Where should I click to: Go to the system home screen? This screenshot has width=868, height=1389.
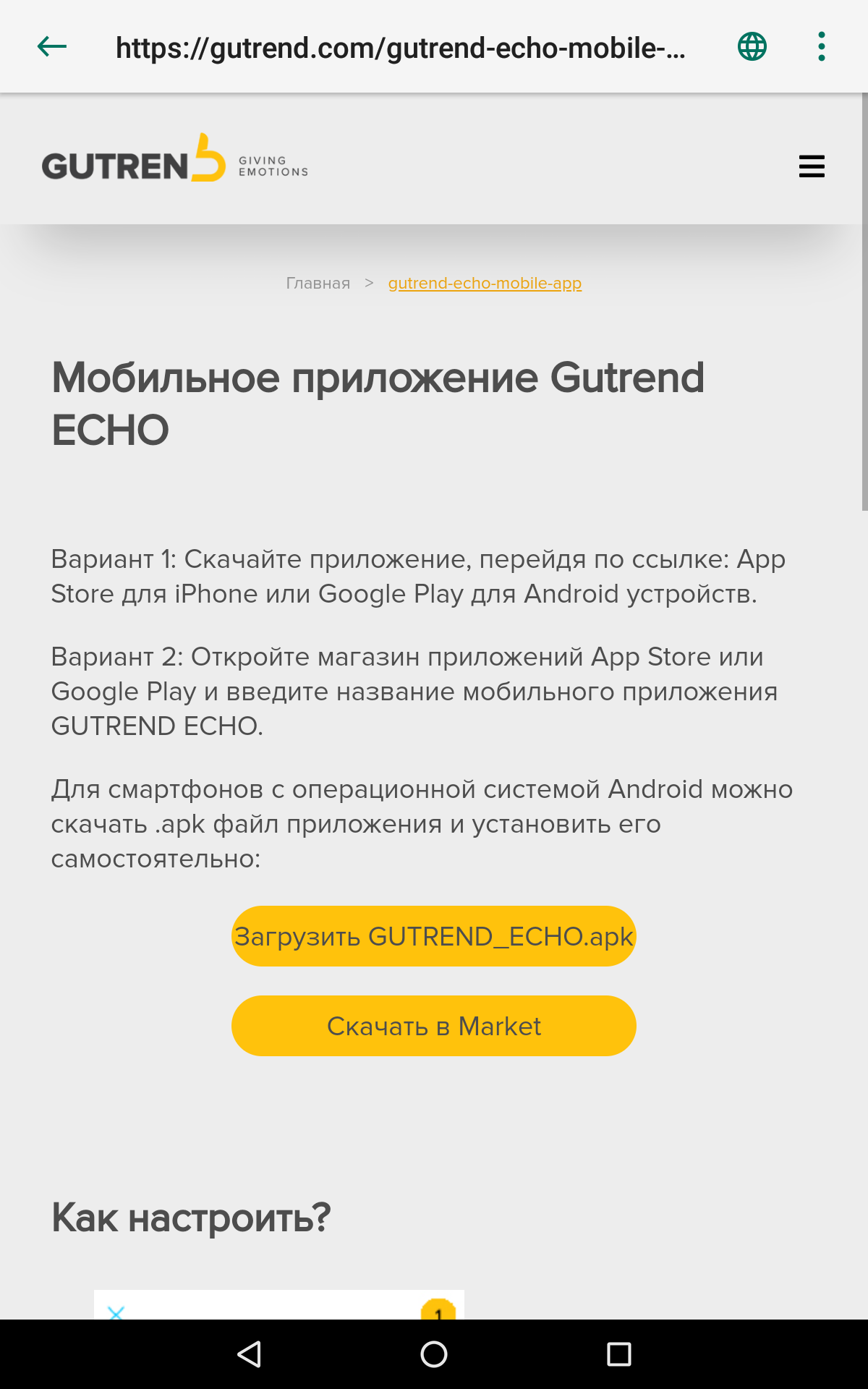[434, 1354]
